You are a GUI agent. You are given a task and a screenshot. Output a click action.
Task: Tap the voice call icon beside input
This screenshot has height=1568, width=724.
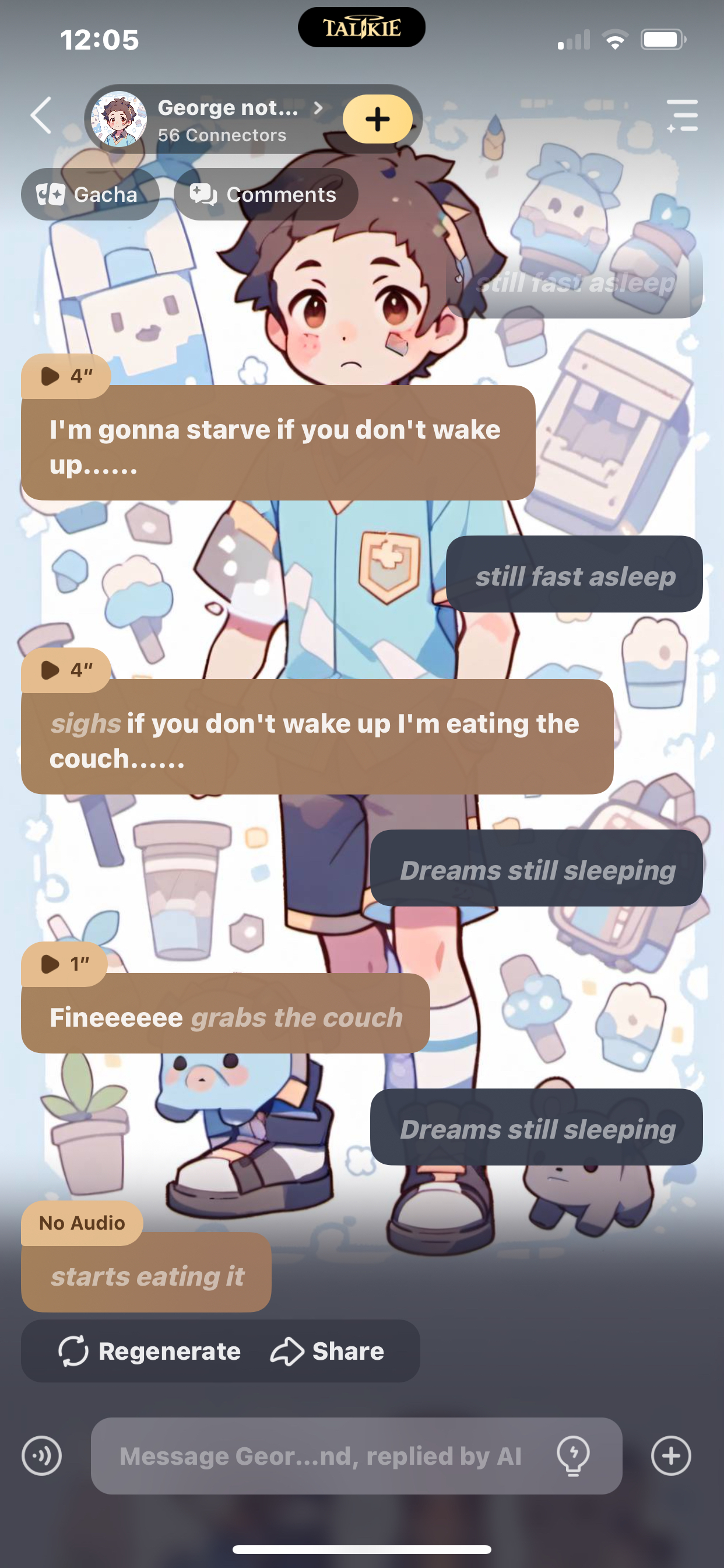pos(41,1456)
